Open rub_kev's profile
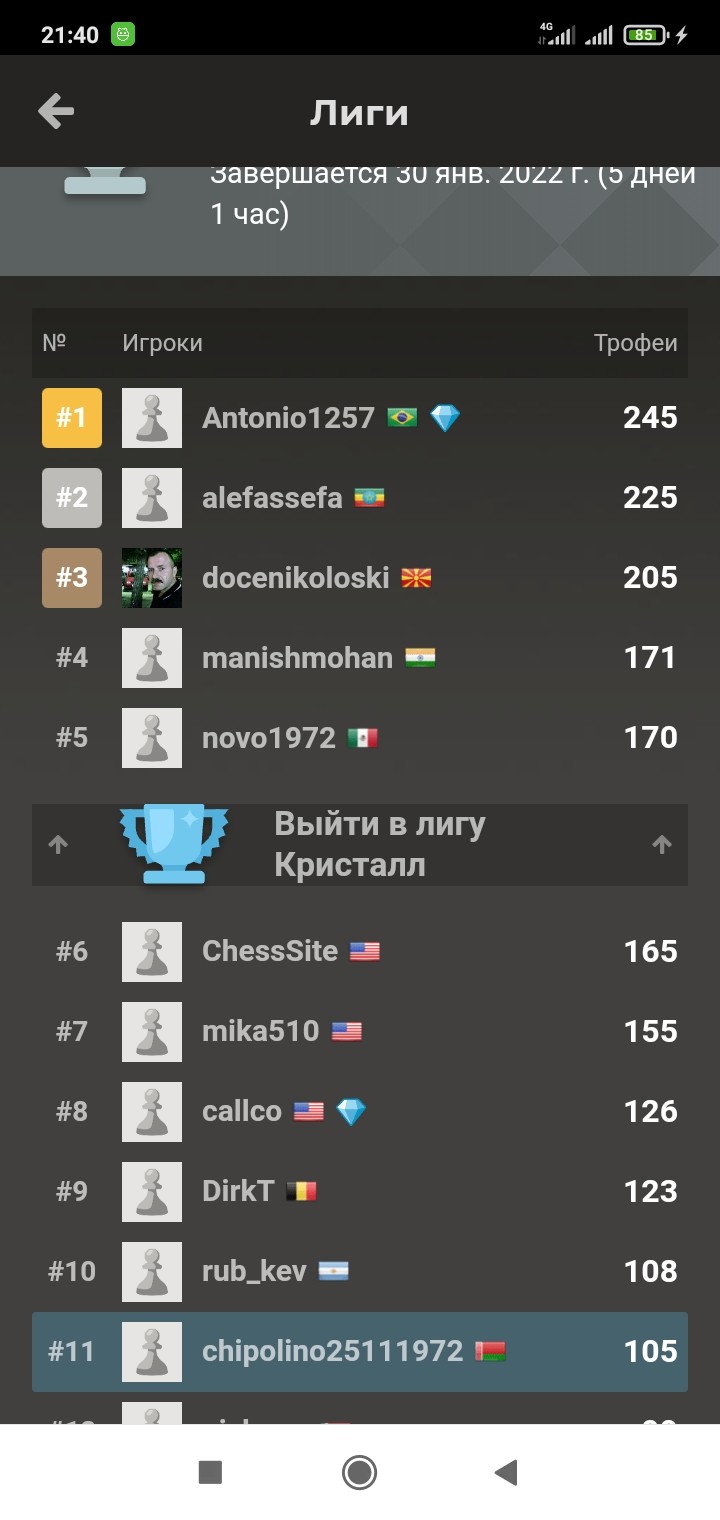 (256, 1271)
